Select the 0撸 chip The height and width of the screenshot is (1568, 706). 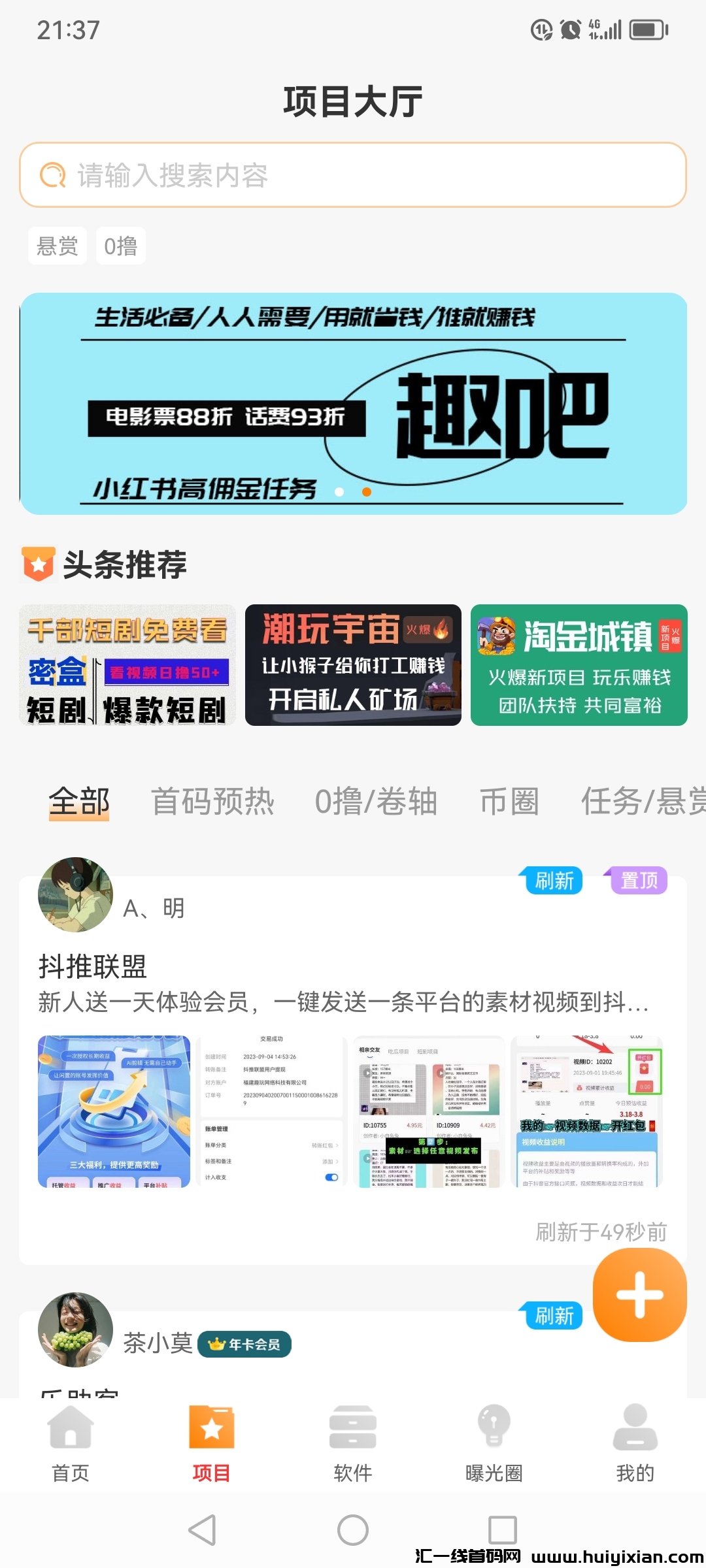click(121, 246)
